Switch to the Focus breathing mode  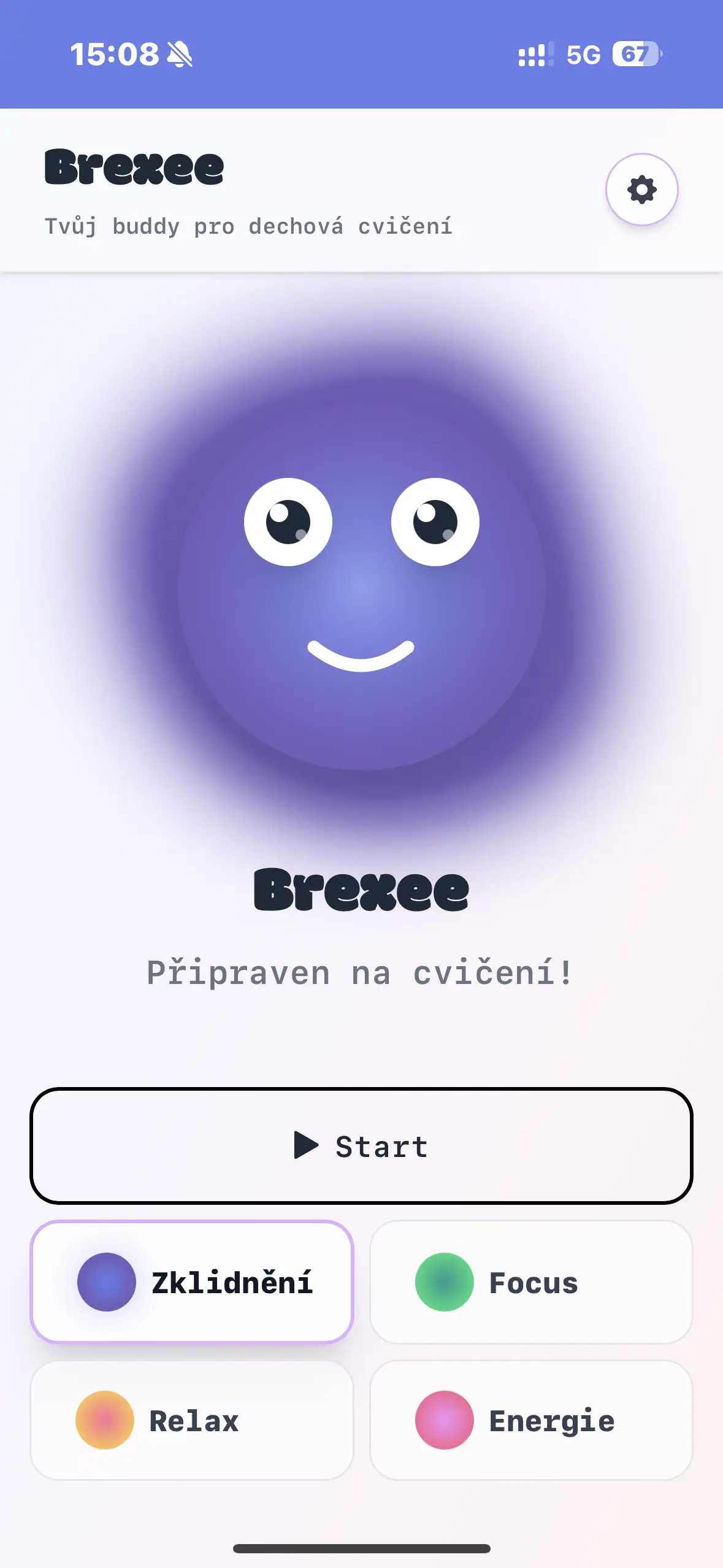point(531,1283)
